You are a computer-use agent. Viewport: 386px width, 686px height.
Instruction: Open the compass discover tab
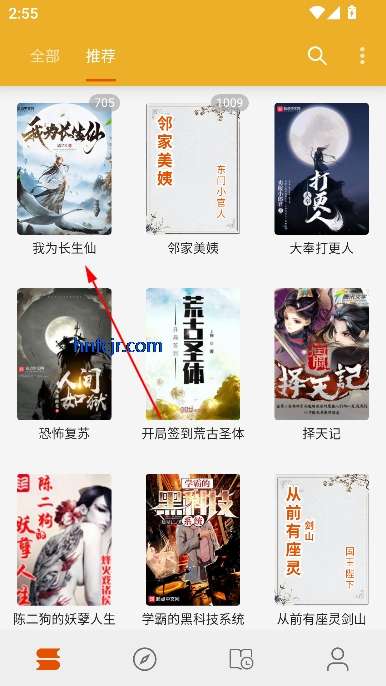(145, 659)
